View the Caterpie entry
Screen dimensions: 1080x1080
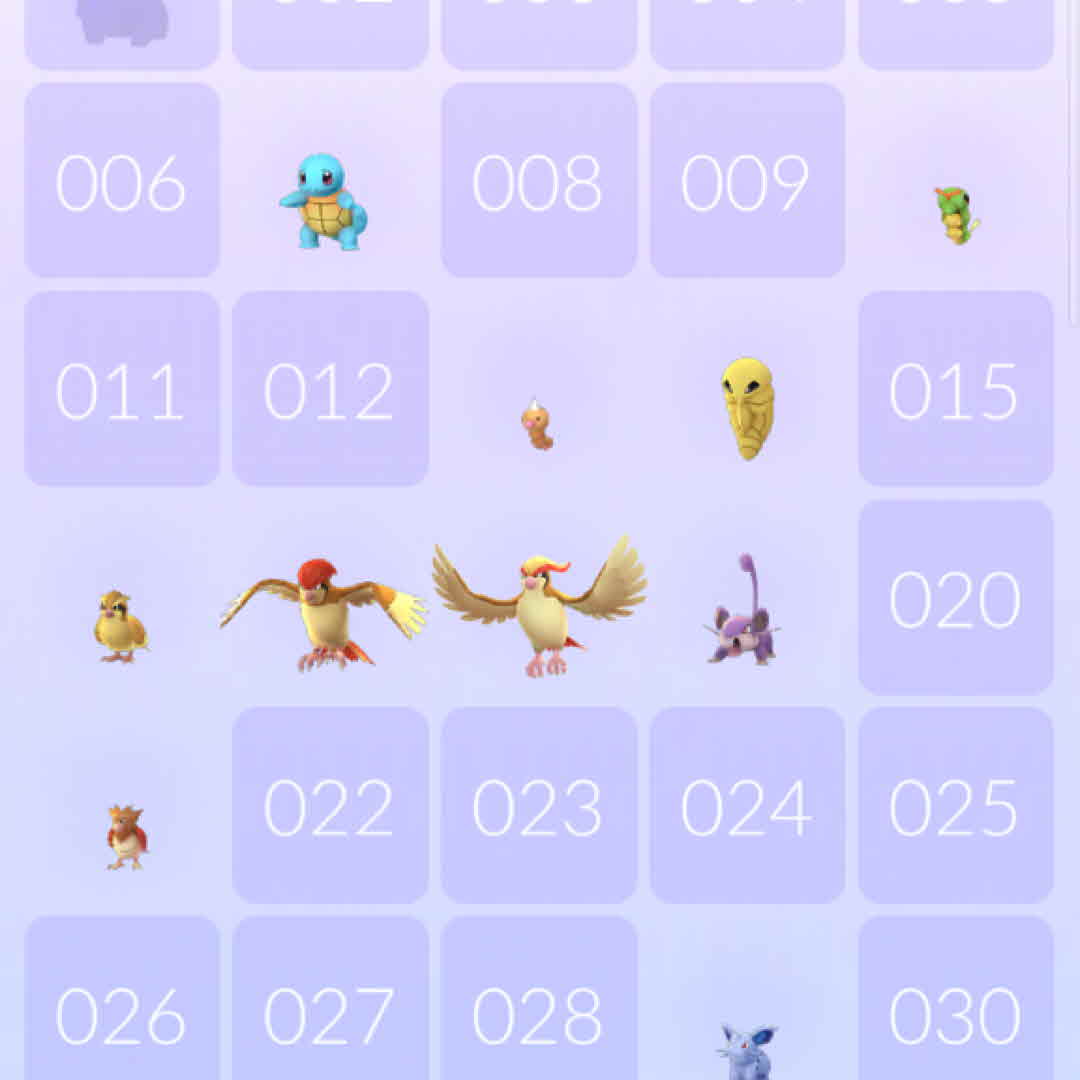(x=955, y=214)
